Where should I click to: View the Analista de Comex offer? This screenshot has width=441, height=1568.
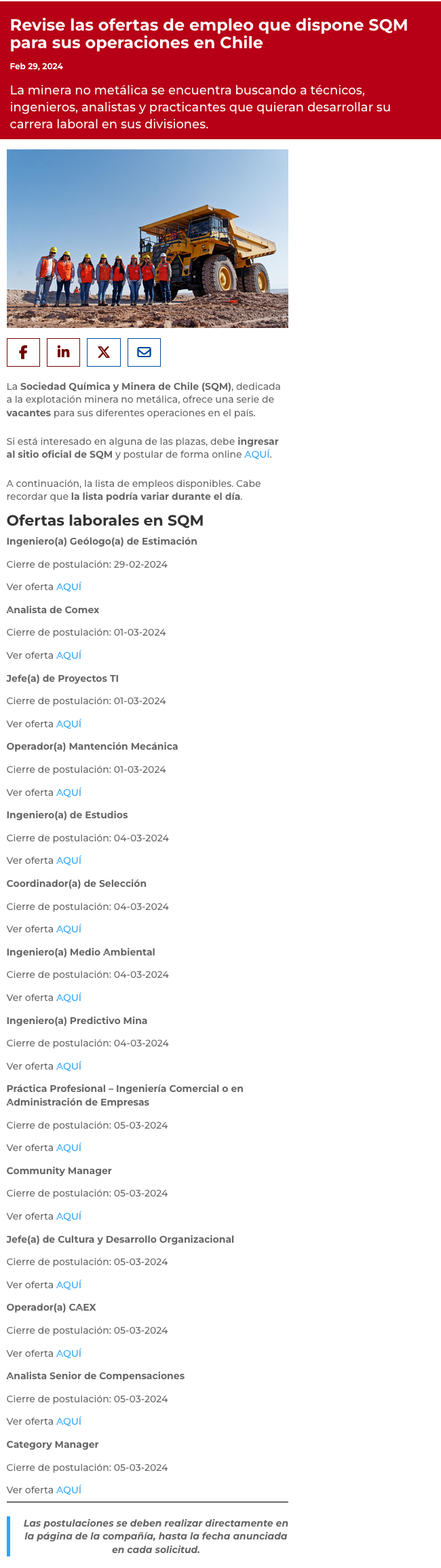[x=69, y=655]
